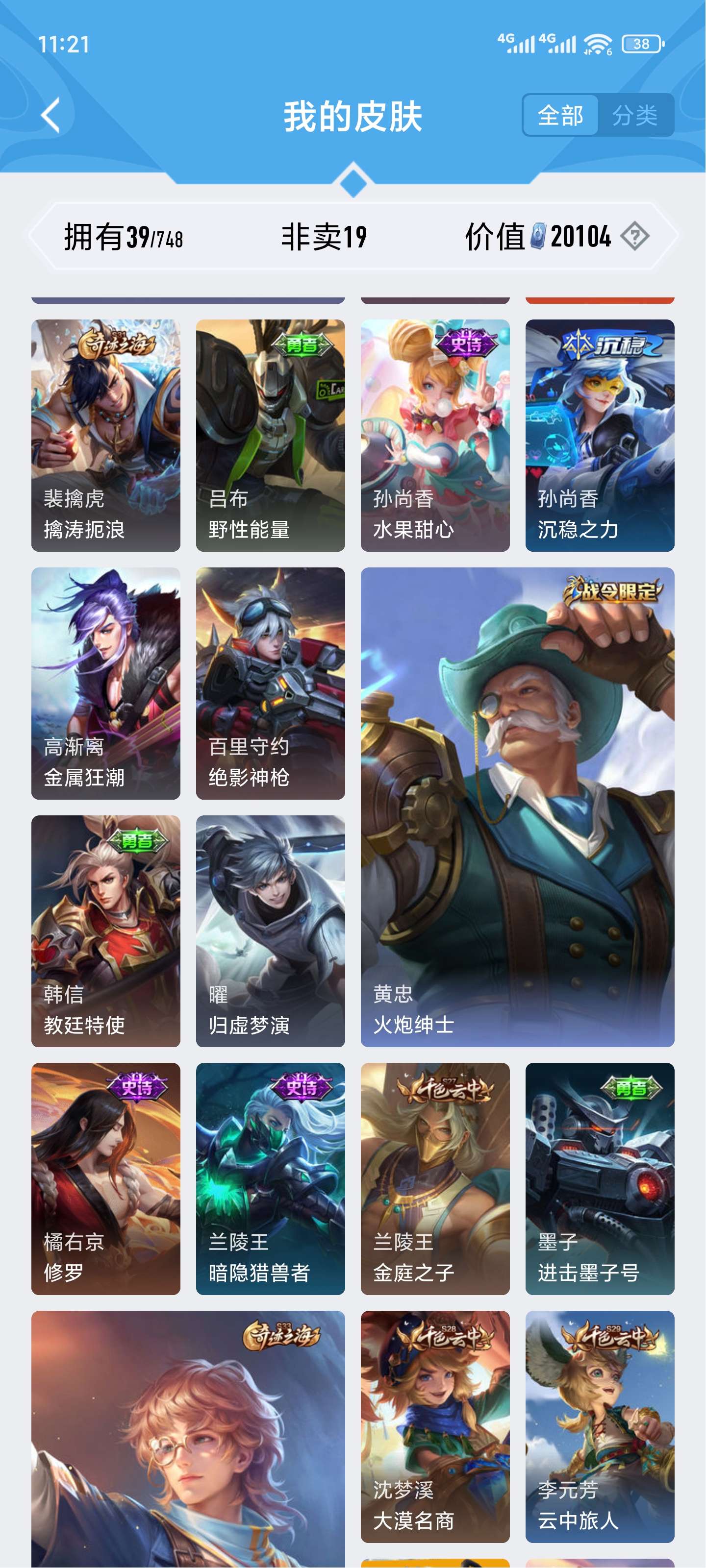View 韩信 教廷特使 skin
706x1568 pixels.
point(106,931)
